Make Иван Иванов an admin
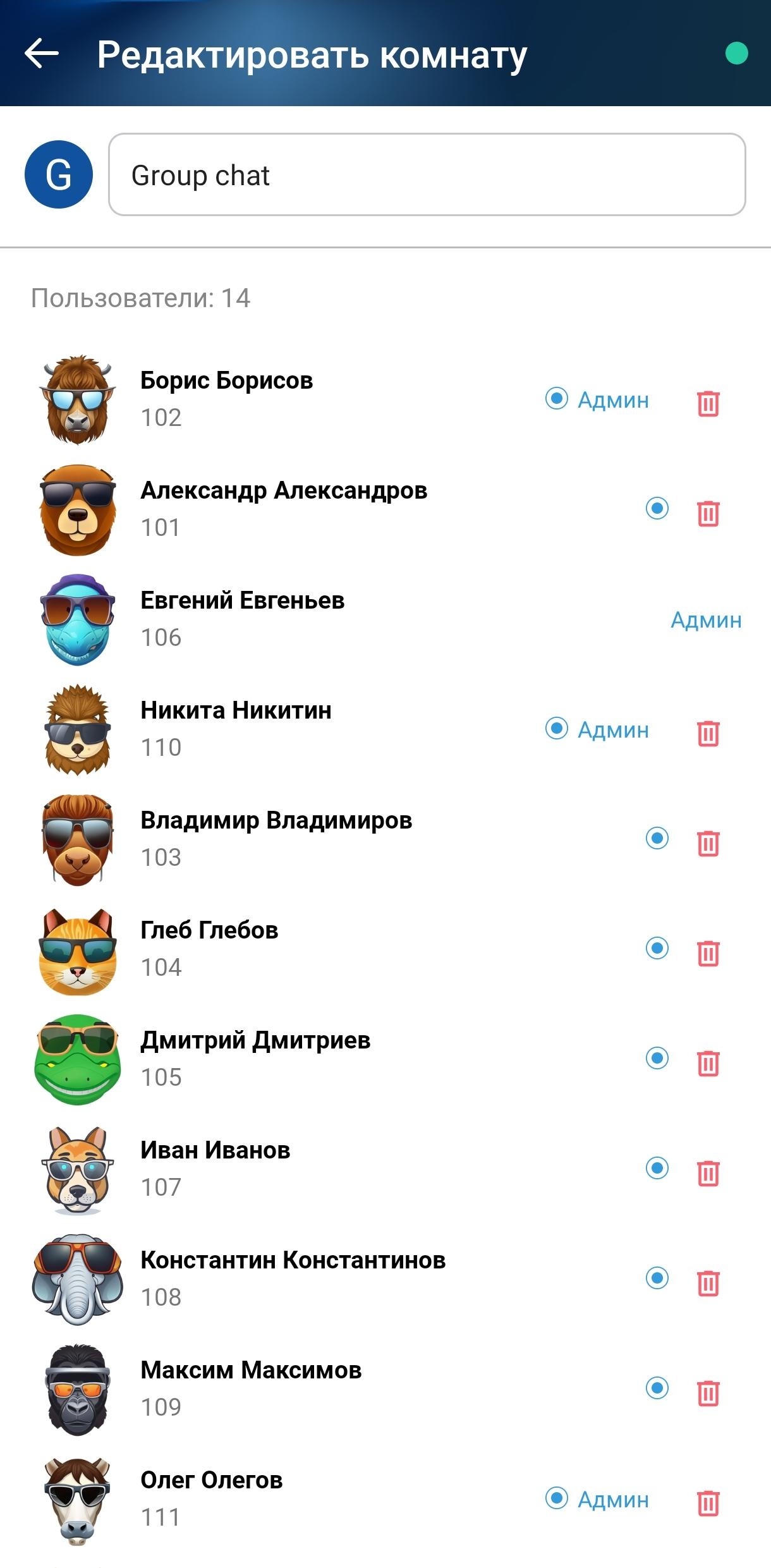The image size is (771, 1568). pyautogui.click(x=657, y=1168)
